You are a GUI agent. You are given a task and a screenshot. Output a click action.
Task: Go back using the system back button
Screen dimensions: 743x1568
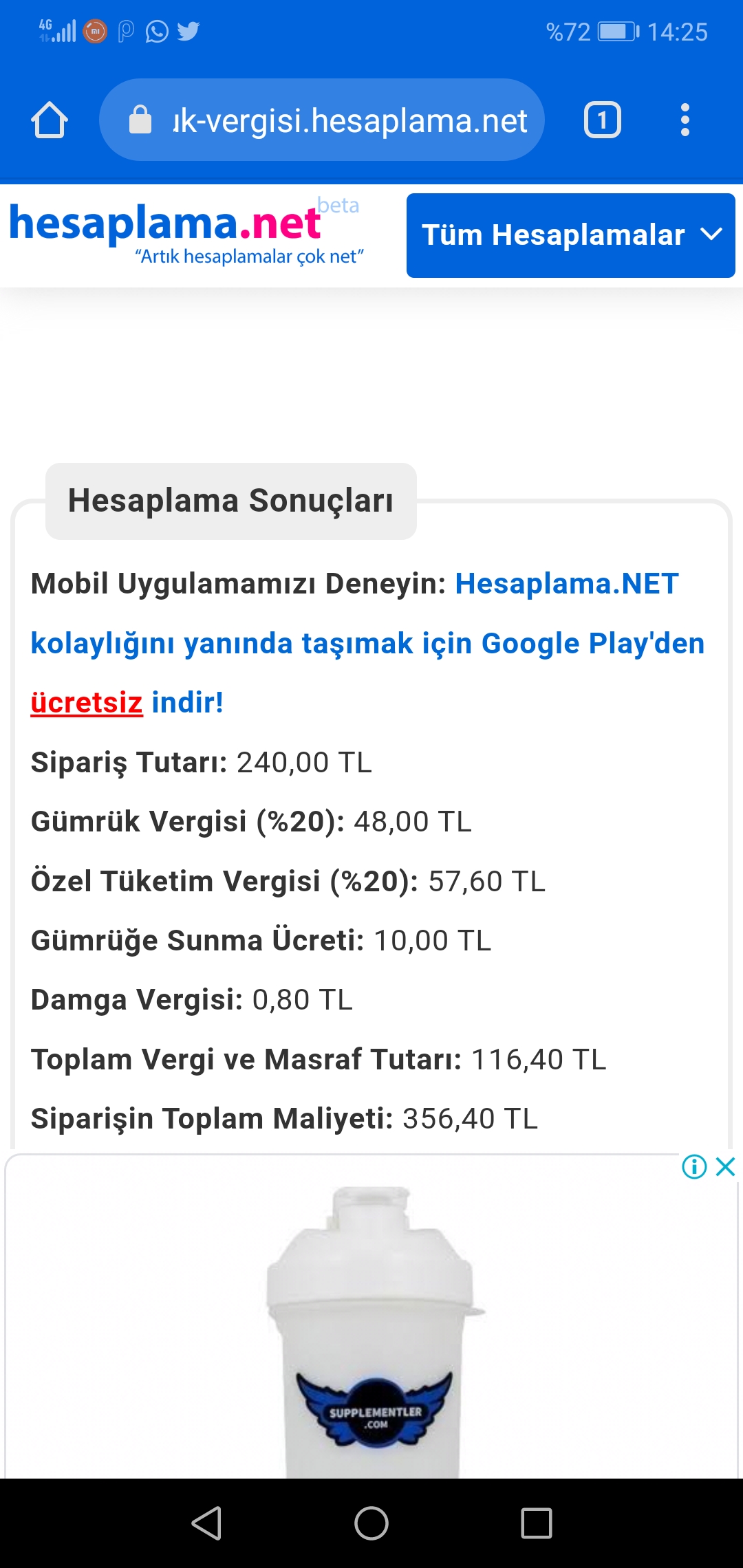coord(206,1523)
